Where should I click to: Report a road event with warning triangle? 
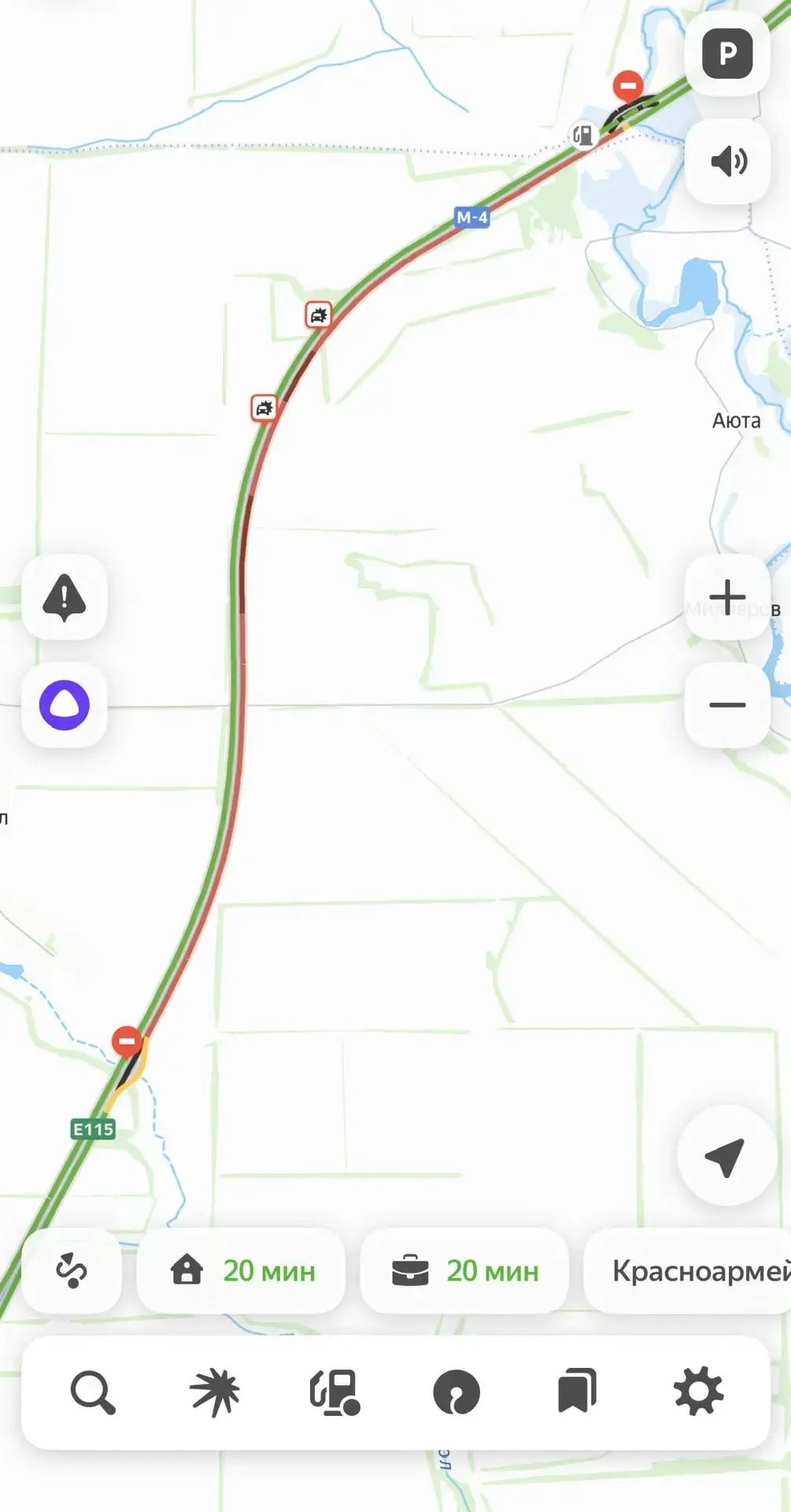pyautogui.click(x=65, y=597)
